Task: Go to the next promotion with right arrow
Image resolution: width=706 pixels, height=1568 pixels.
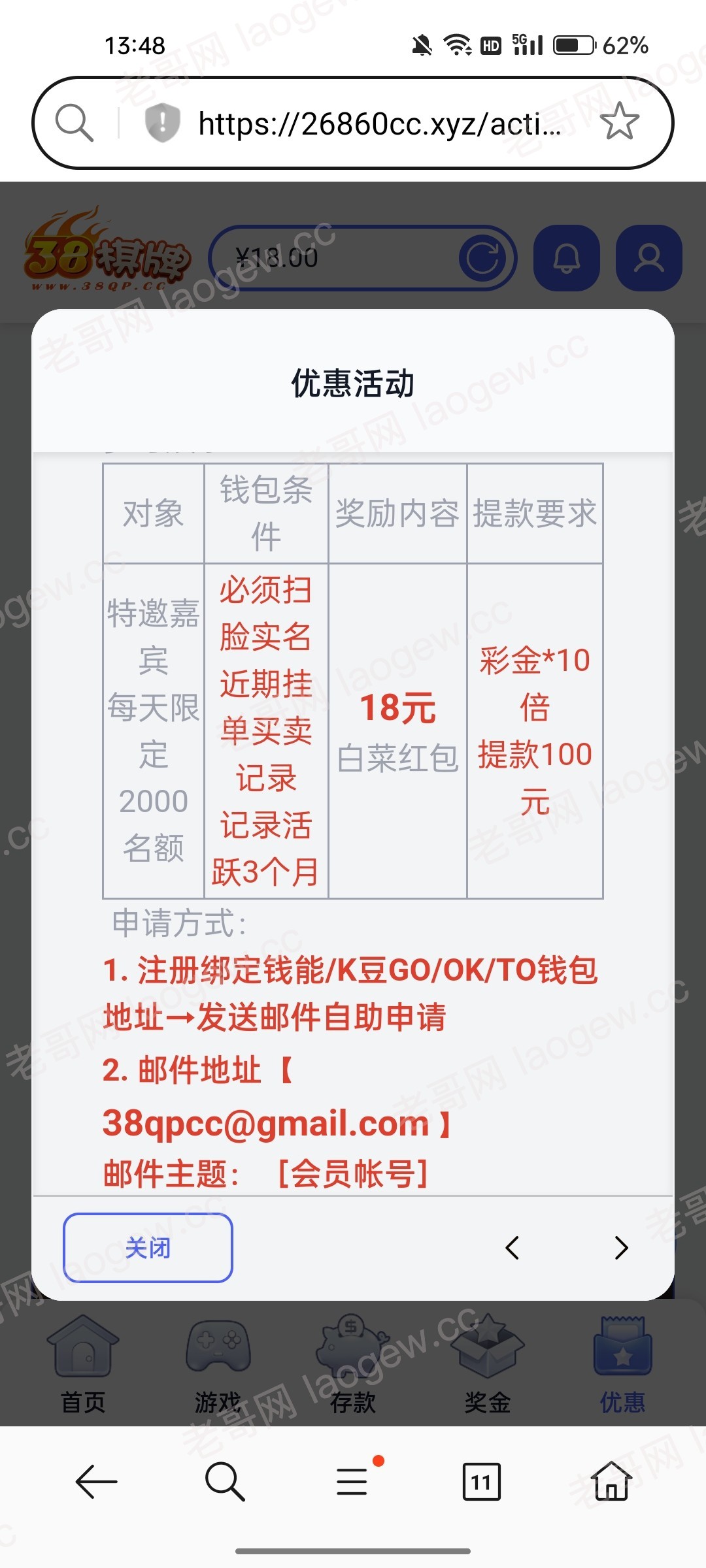Action: (x=621, y=1248)
